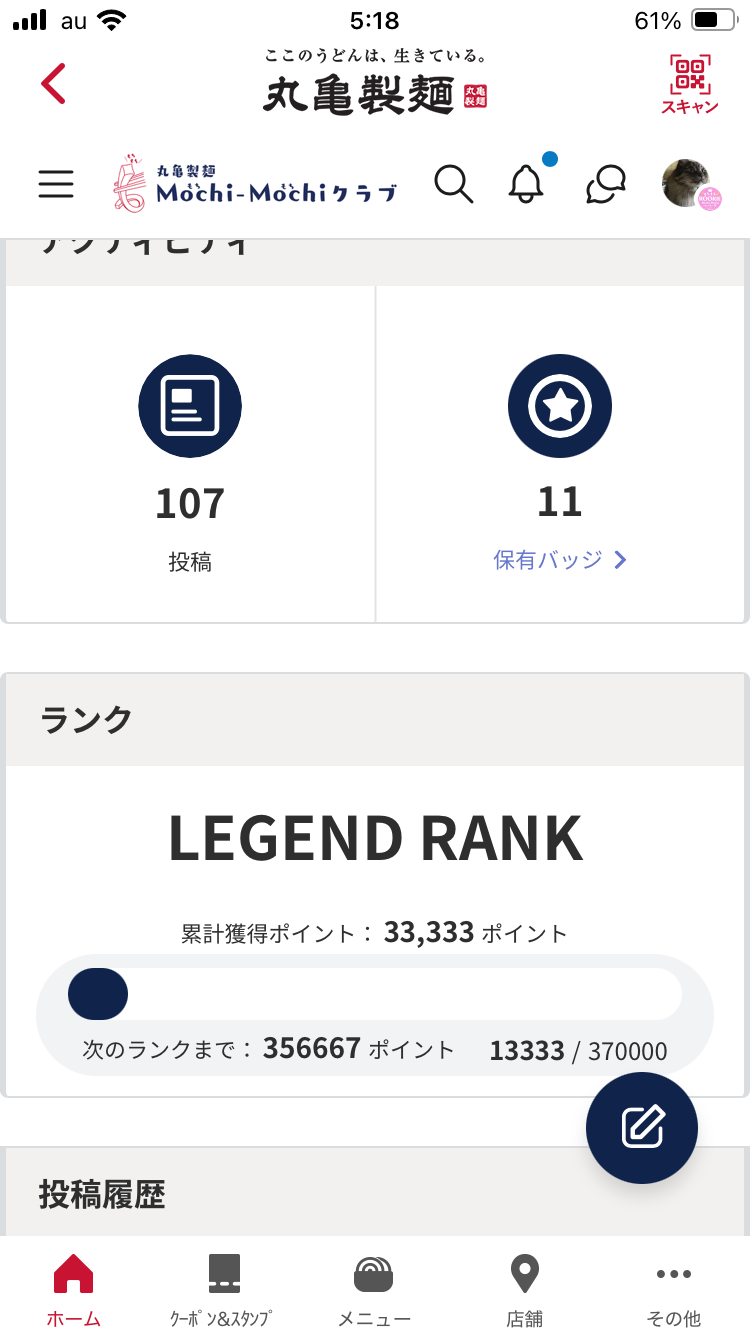The width and height of the screenshot is (750, 1334).
Task: Switch to the メニュー tab
Action: pos(374,1290)
